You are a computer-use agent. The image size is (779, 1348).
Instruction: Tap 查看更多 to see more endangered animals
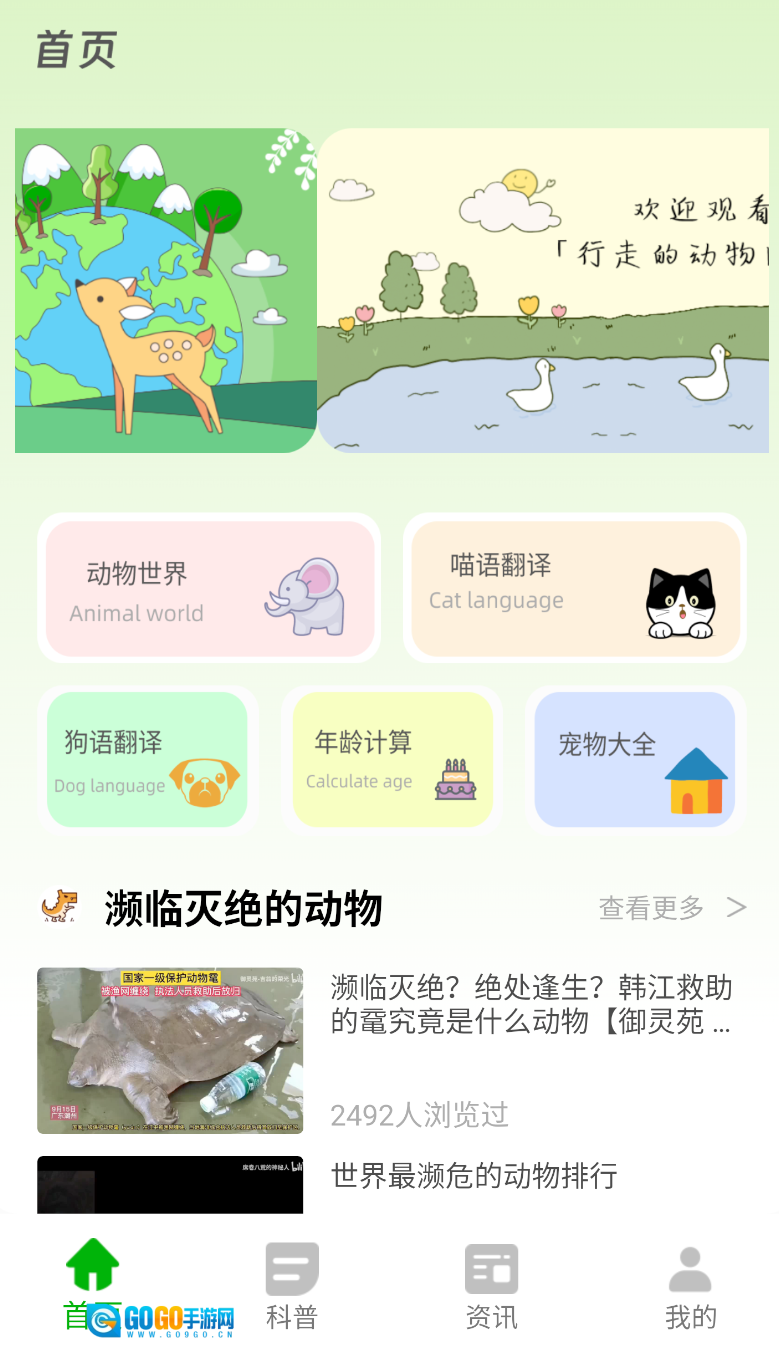tap(672, 908)
